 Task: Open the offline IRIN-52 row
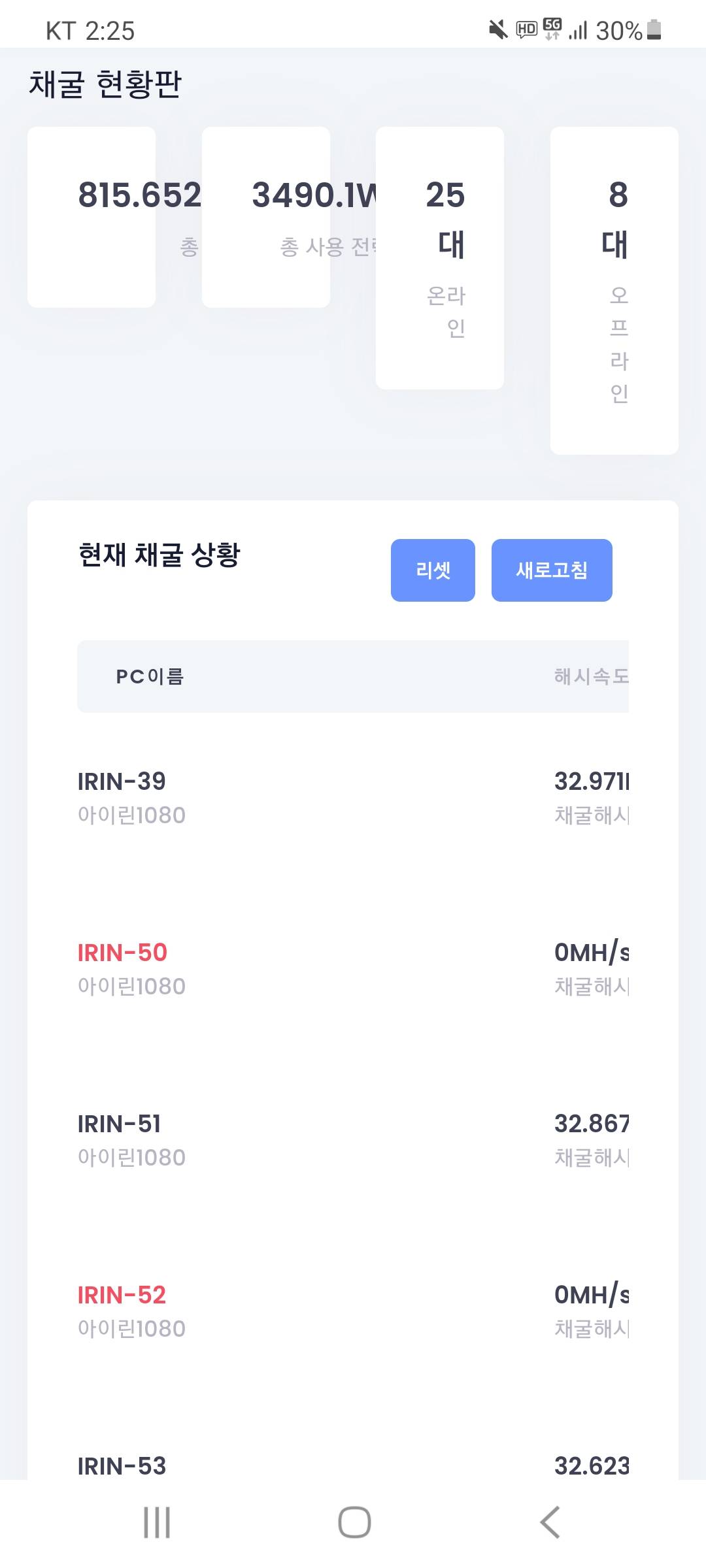122,1295
